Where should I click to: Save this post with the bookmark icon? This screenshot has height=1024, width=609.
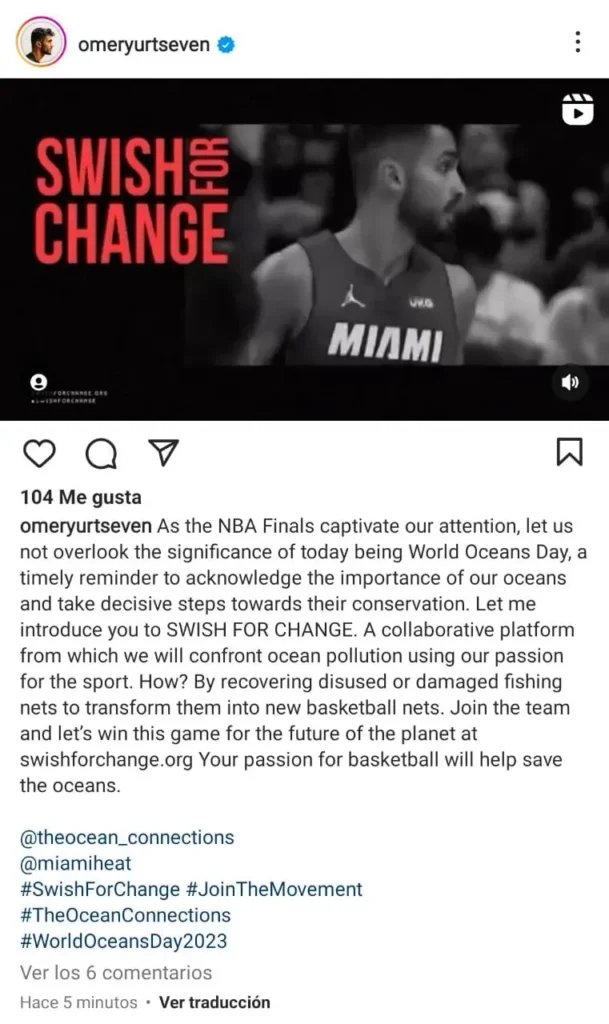569,453
